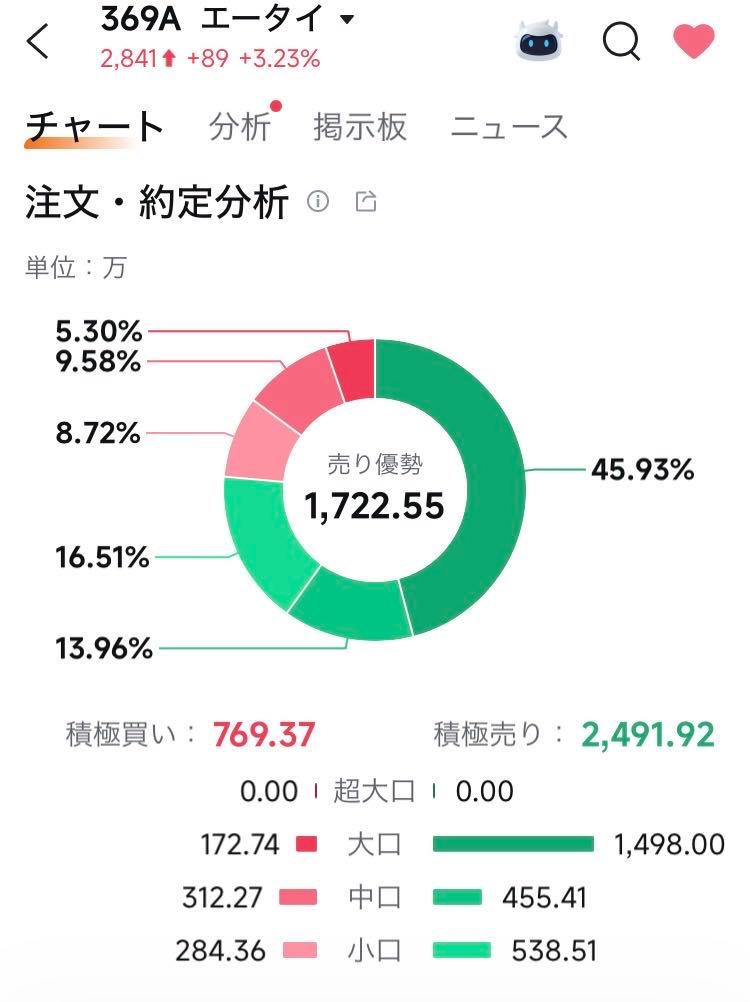The height and width of the screenshot is (1002, 750).
Task: Open the AI assistant robot icon
Action: point(537,40)
